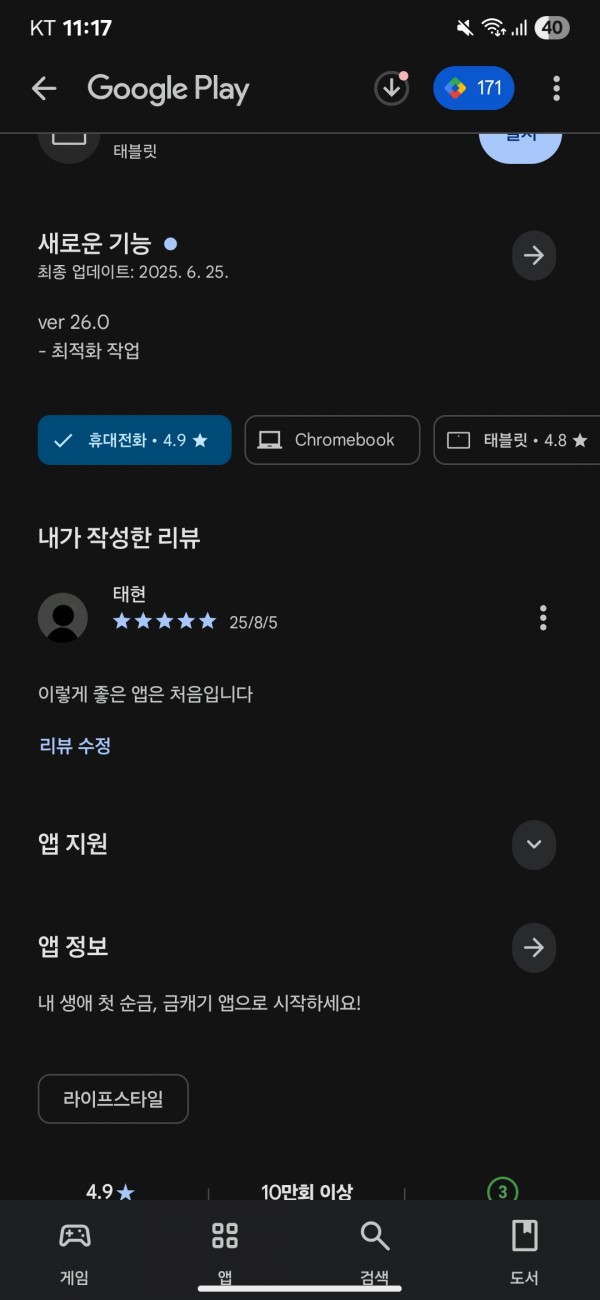Screen dimensions: 600x1300
Task: Tap the 라이프스타일 category chip
Action: 113,1099
